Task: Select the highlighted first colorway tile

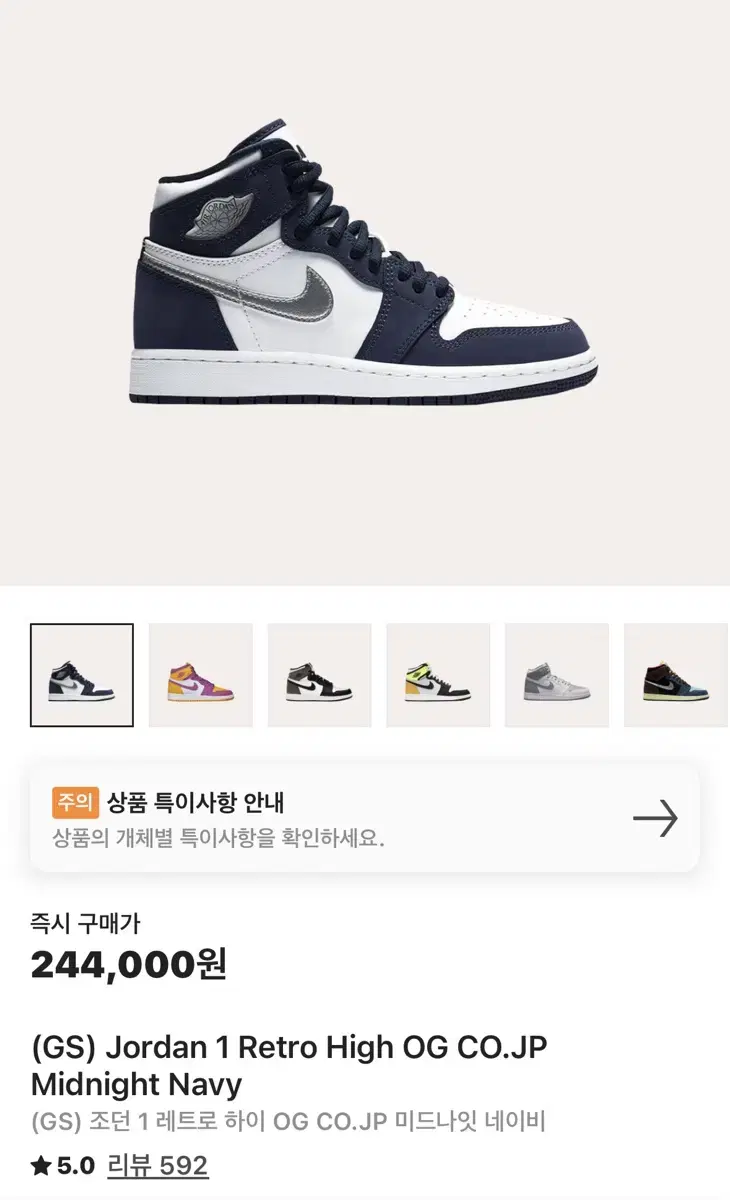Action: coord(84,675)
